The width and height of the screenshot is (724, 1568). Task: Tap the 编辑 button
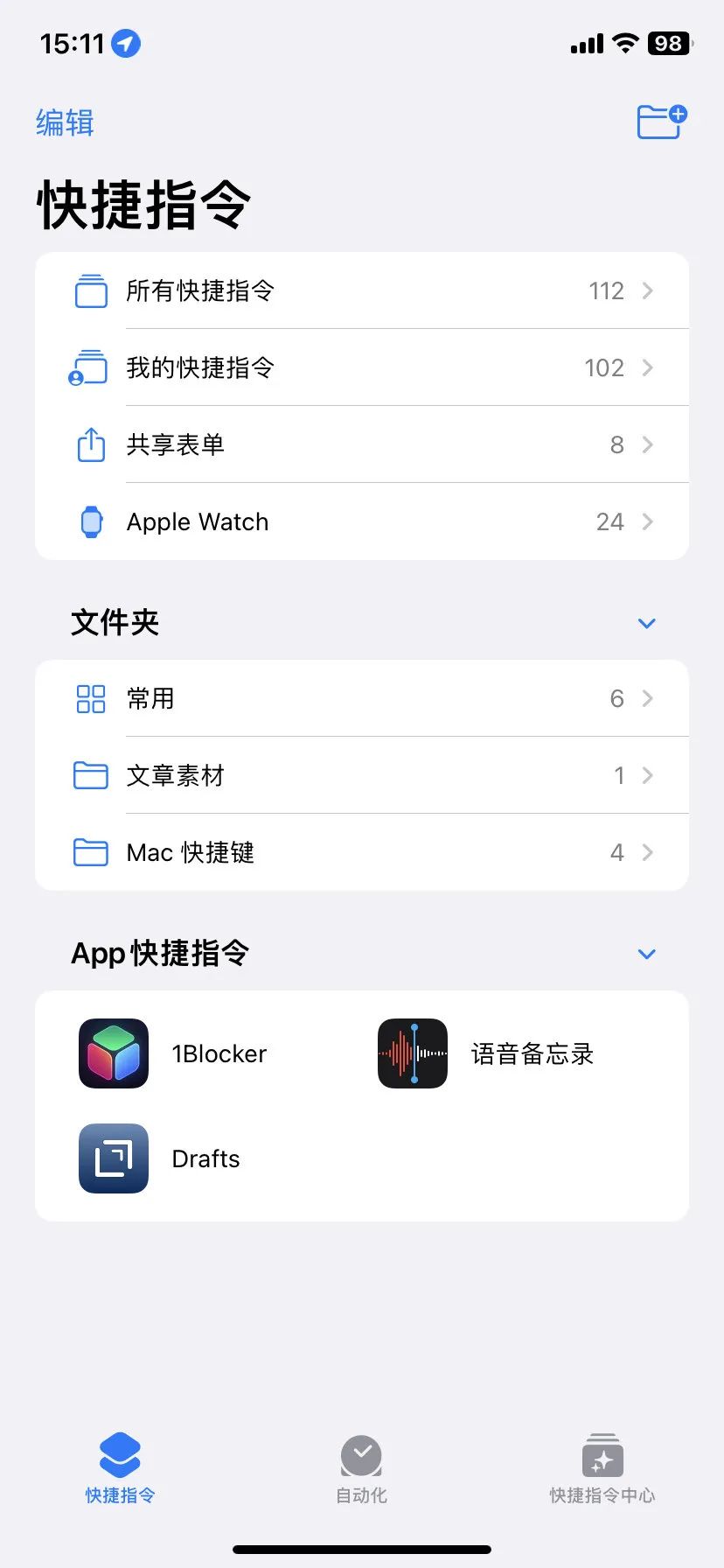pos(65,122)
